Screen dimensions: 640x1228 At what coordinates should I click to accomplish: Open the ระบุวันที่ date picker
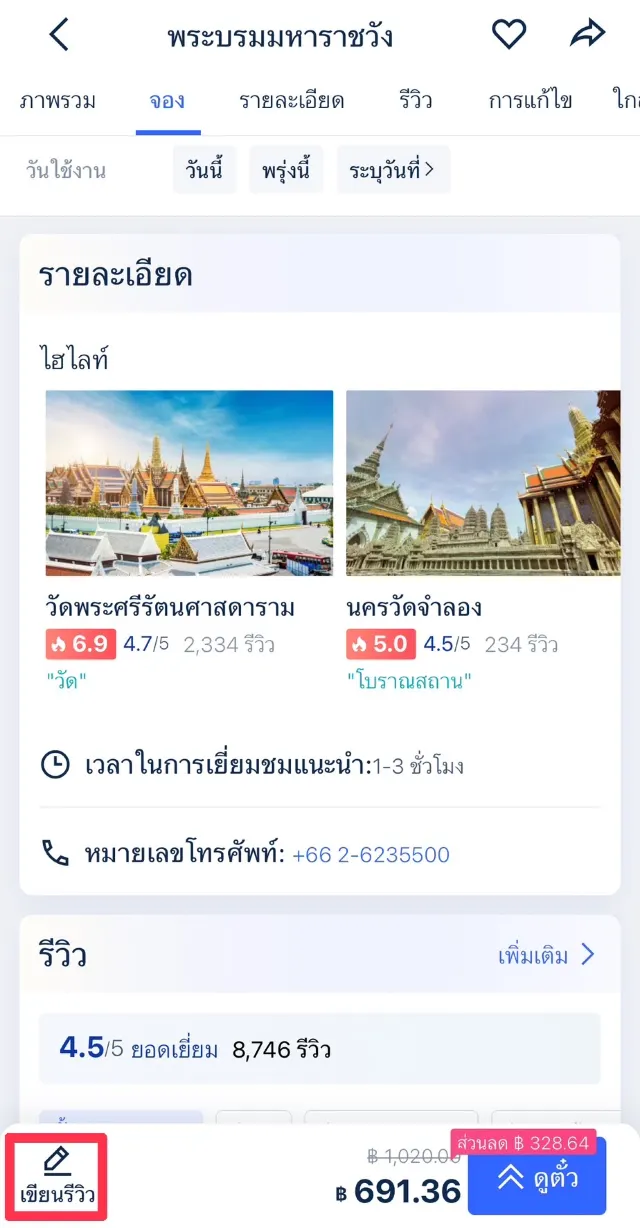pyautogui.click(x=393, y=170)
